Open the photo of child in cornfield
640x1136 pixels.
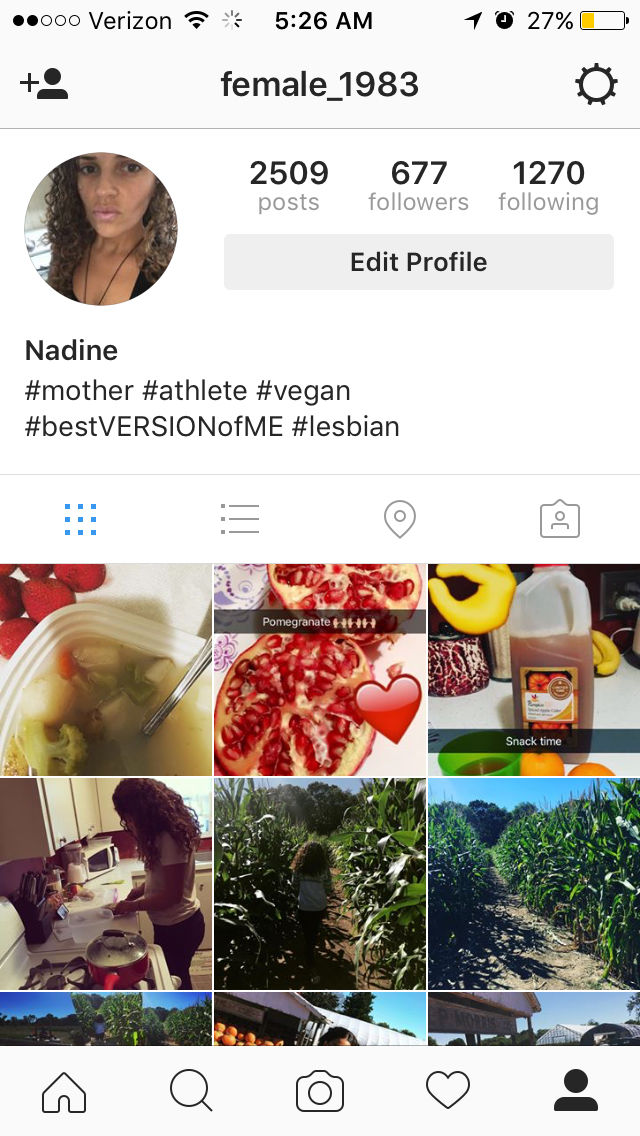pyautogui.click(x=320, y=884)
